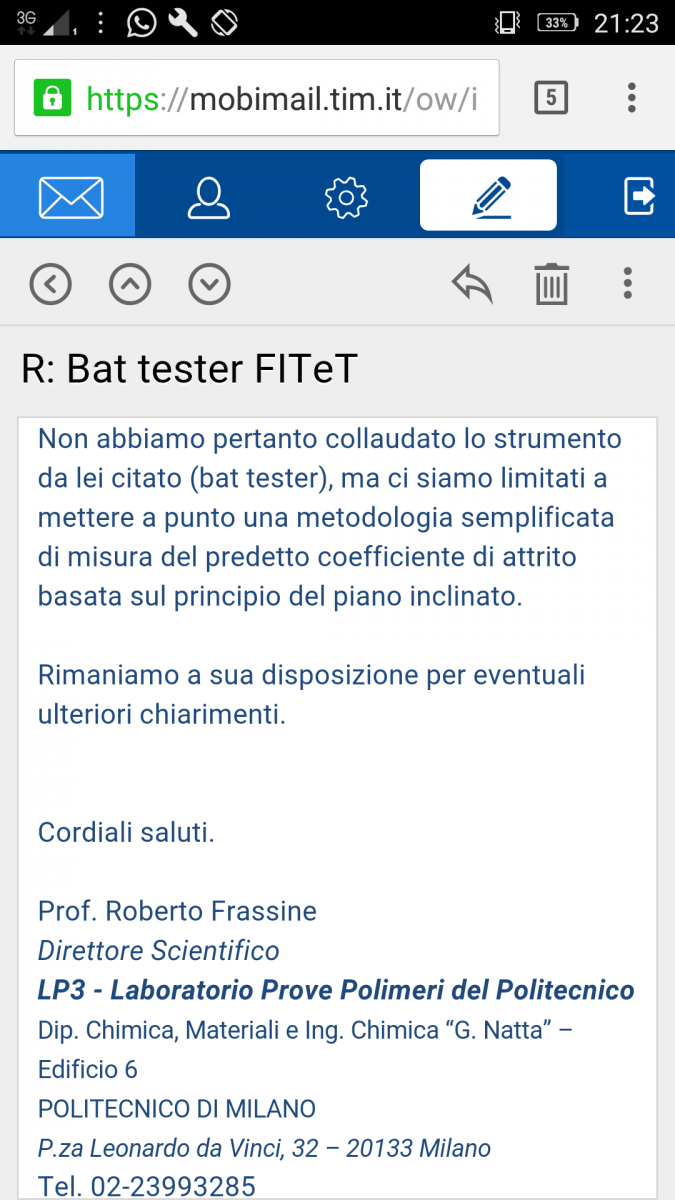Image resolution: width=675 pixels, height=1200 pixels.
Task: Compose a new email
Action: coord(488,196)
